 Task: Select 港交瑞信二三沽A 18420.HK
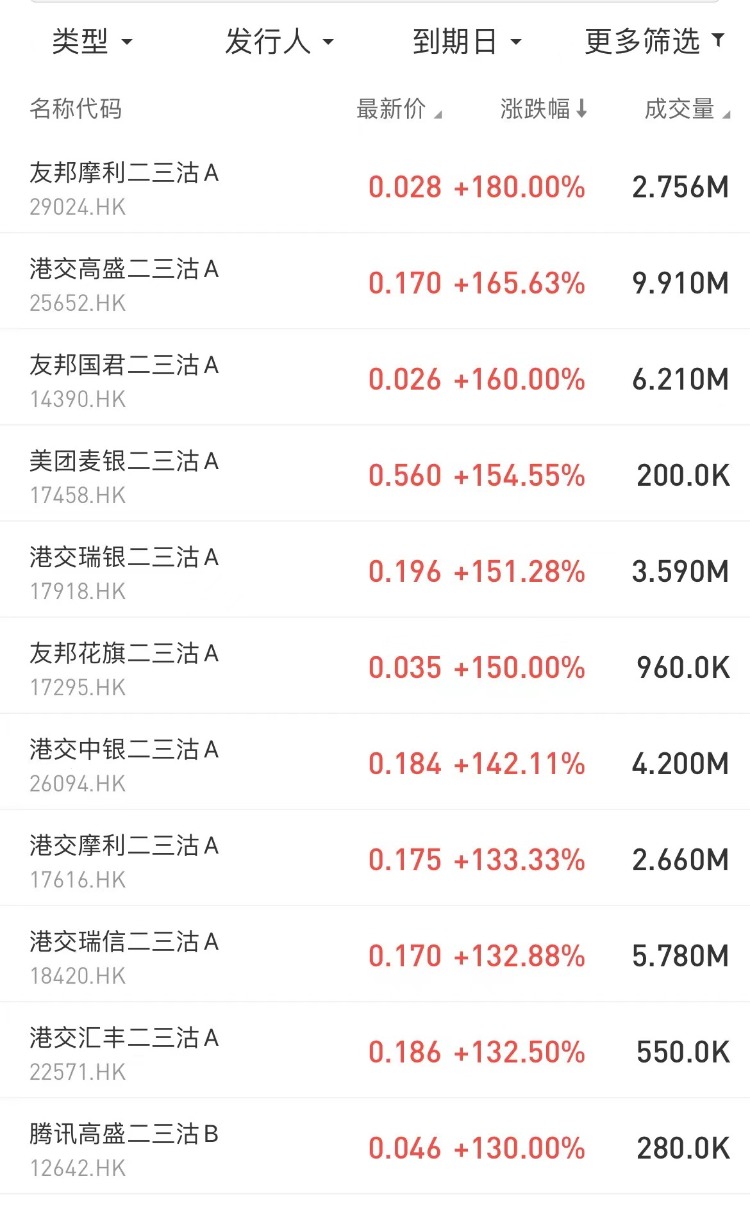(375, 954)
